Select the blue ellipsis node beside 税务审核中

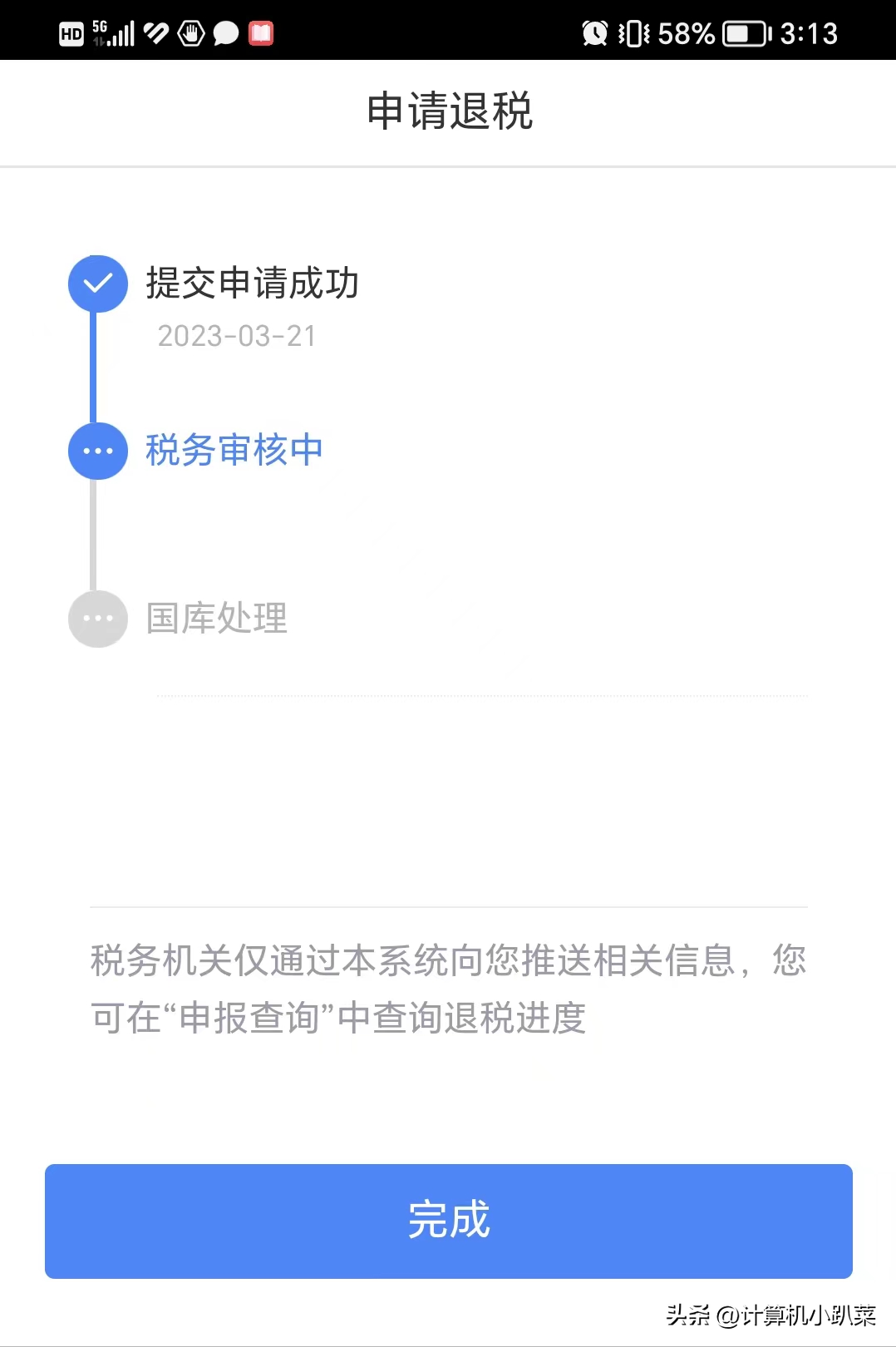97,451
